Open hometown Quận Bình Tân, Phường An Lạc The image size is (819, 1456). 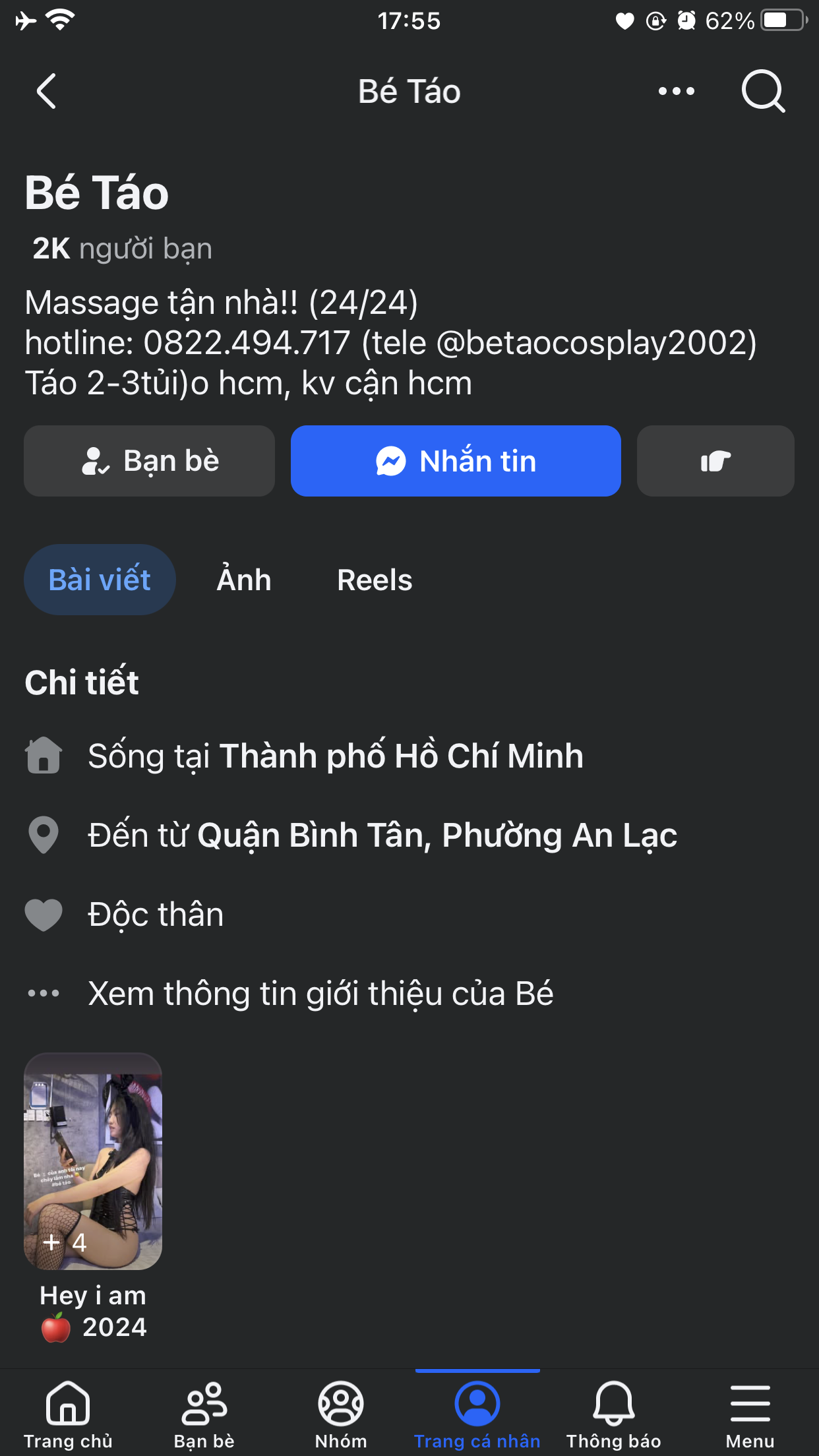pyautogui.click(x=437, y=835)
